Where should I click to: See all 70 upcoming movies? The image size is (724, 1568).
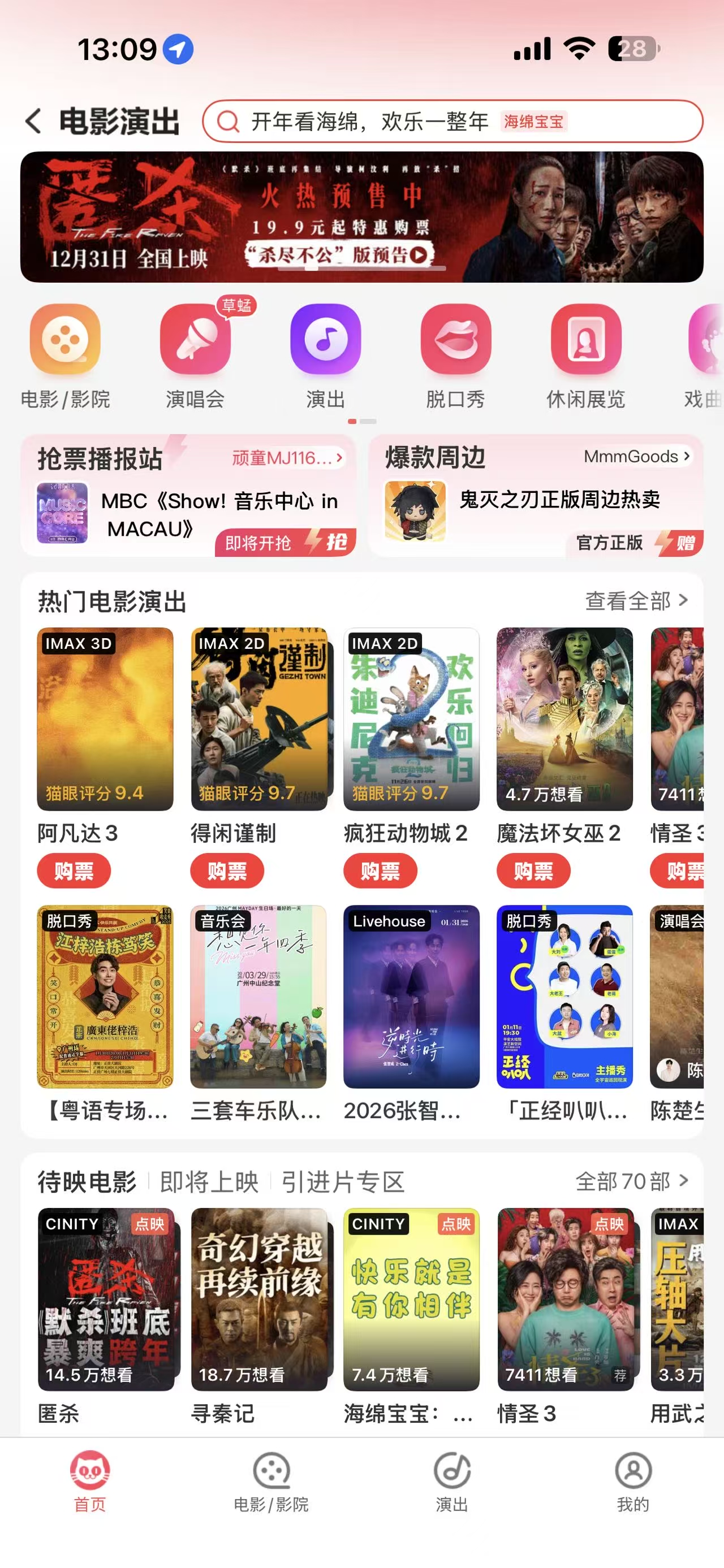coord(631,1181)
